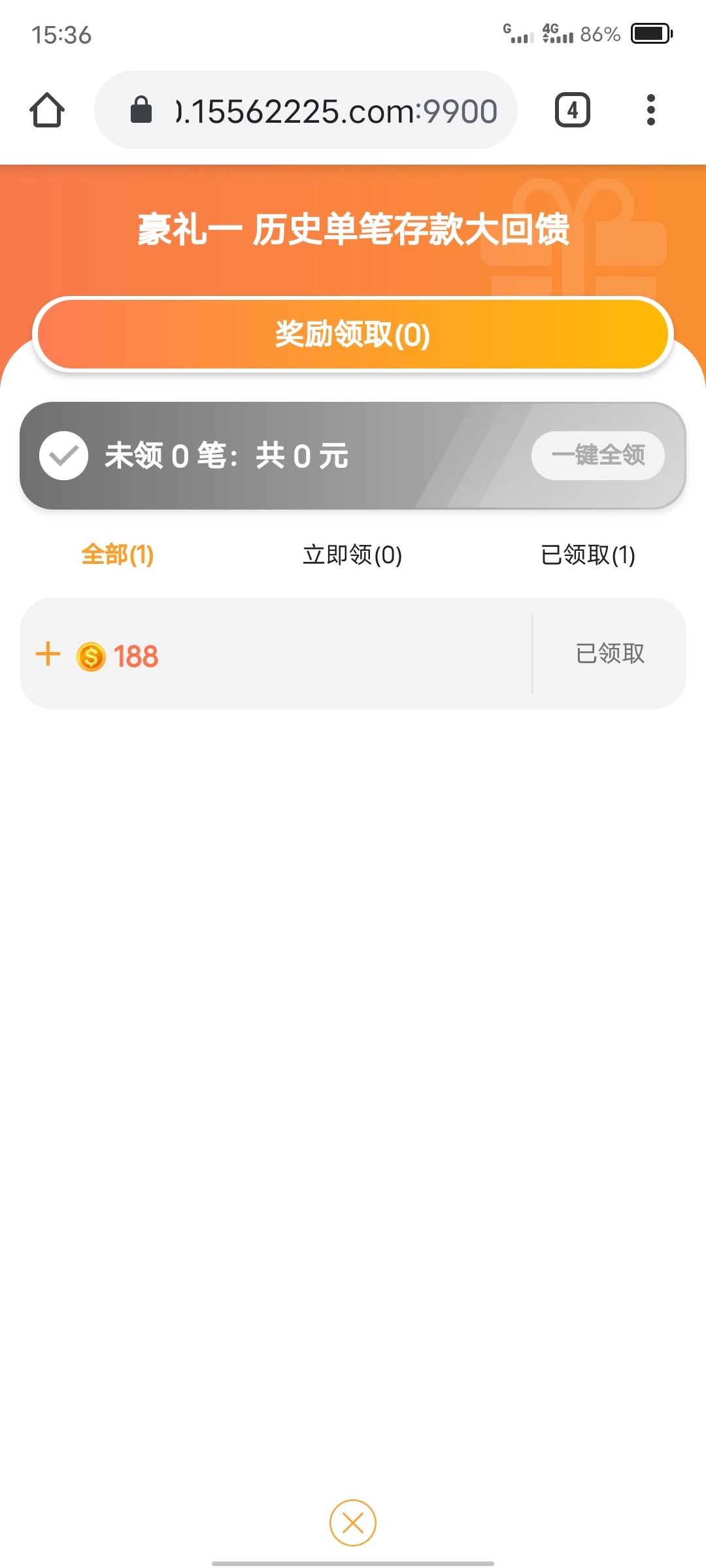Switch to the 立即领(0) tab

tap(352, 555)
